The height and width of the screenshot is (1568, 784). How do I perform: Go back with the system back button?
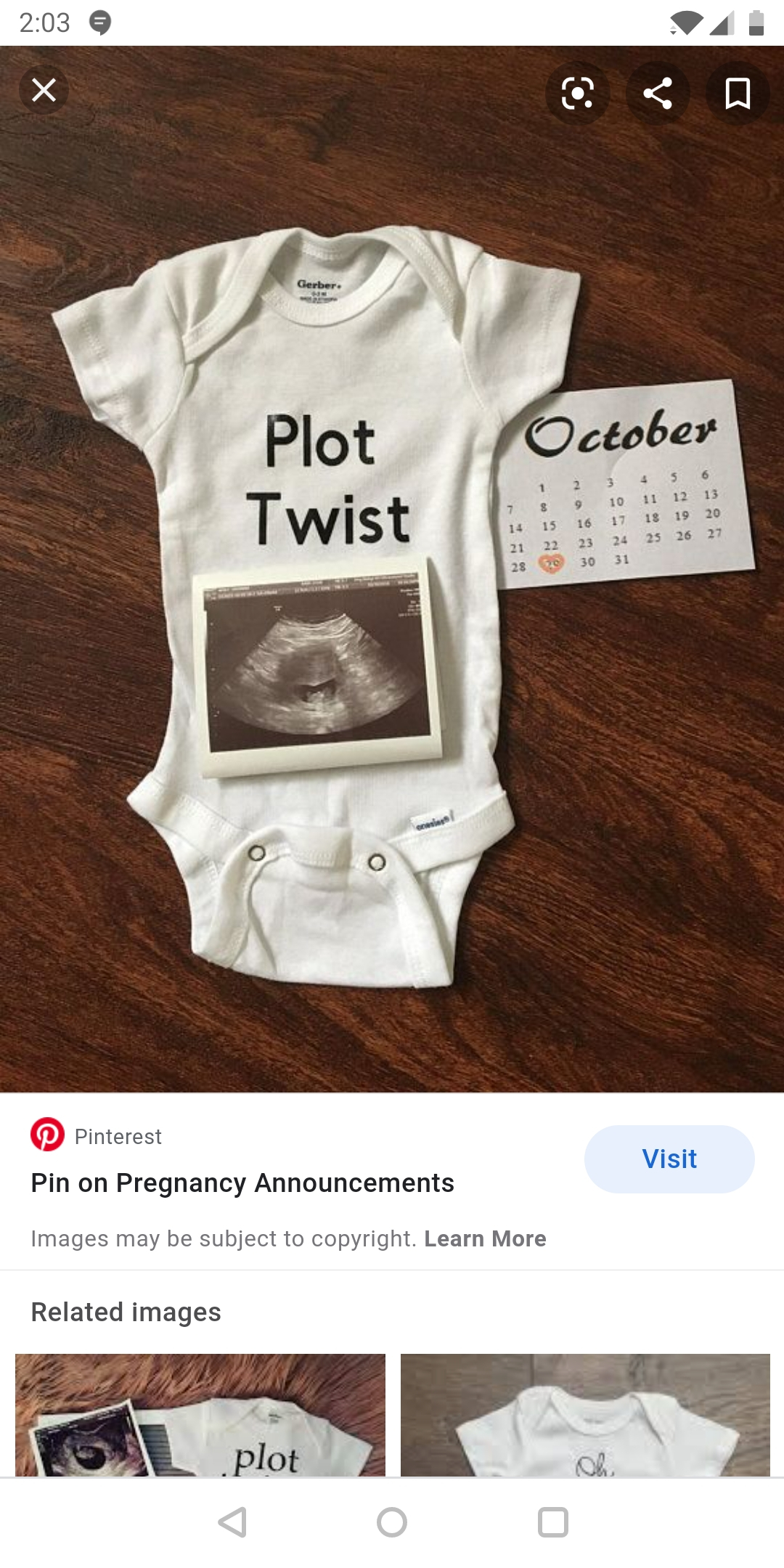(x=232, y=1522)
